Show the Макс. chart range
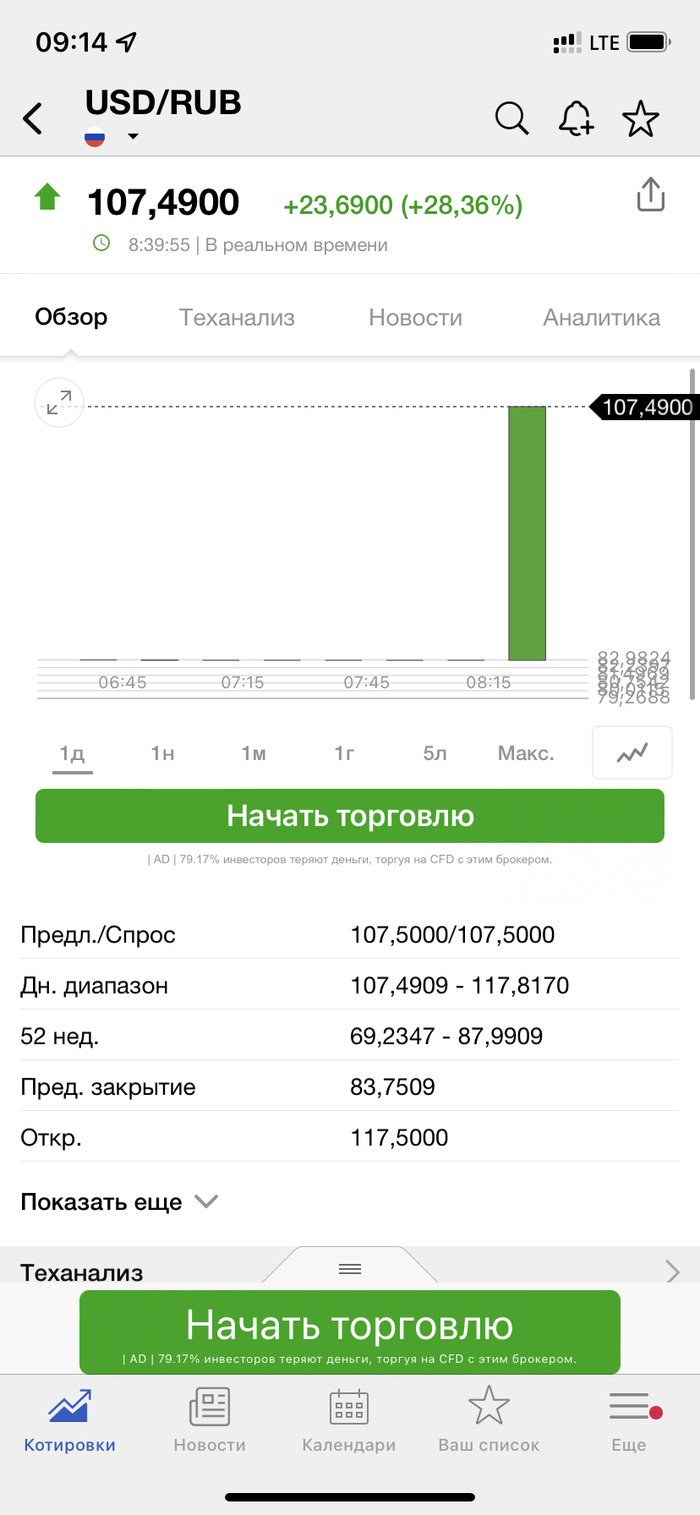 (525, 753)
